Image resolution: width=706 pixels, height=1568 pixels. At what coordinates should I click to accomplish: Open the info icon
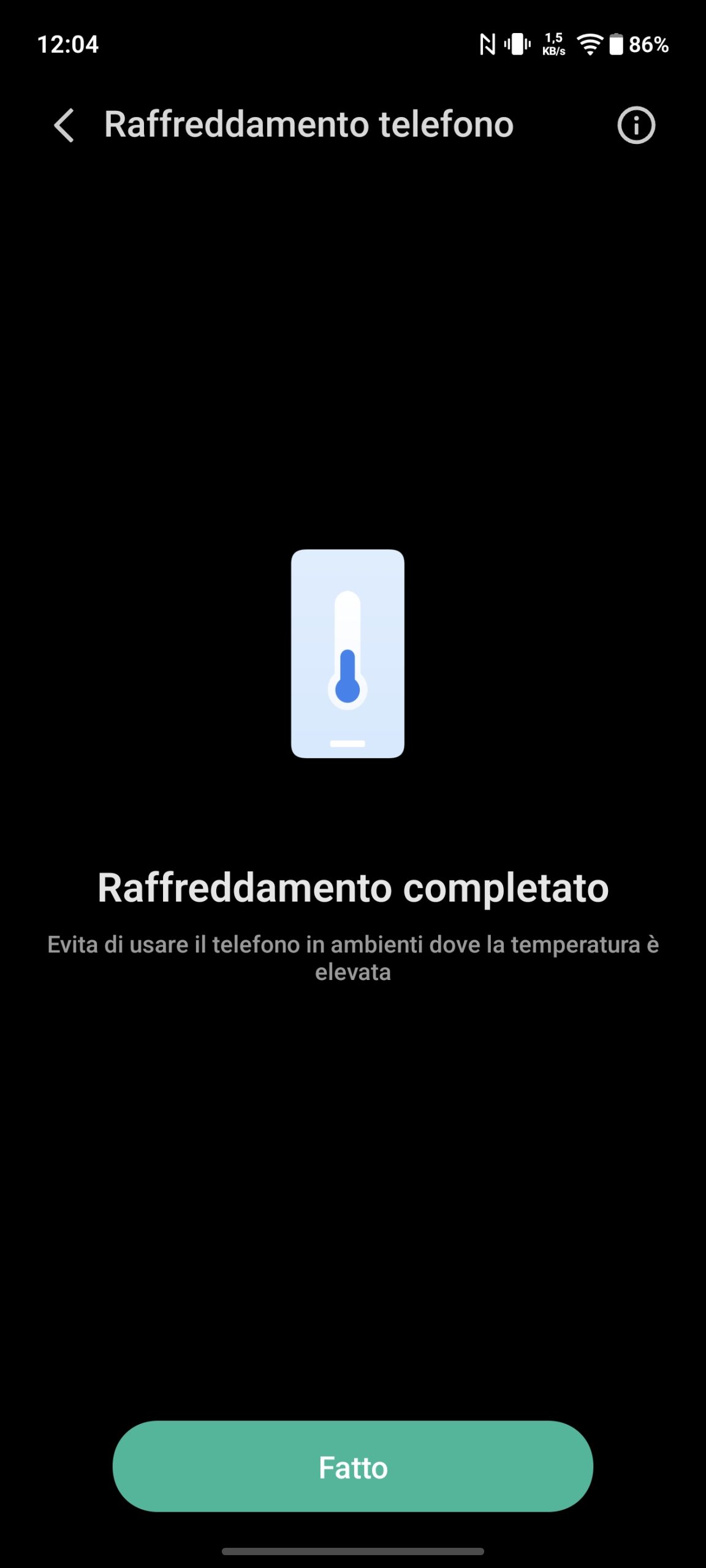(636, 126)
